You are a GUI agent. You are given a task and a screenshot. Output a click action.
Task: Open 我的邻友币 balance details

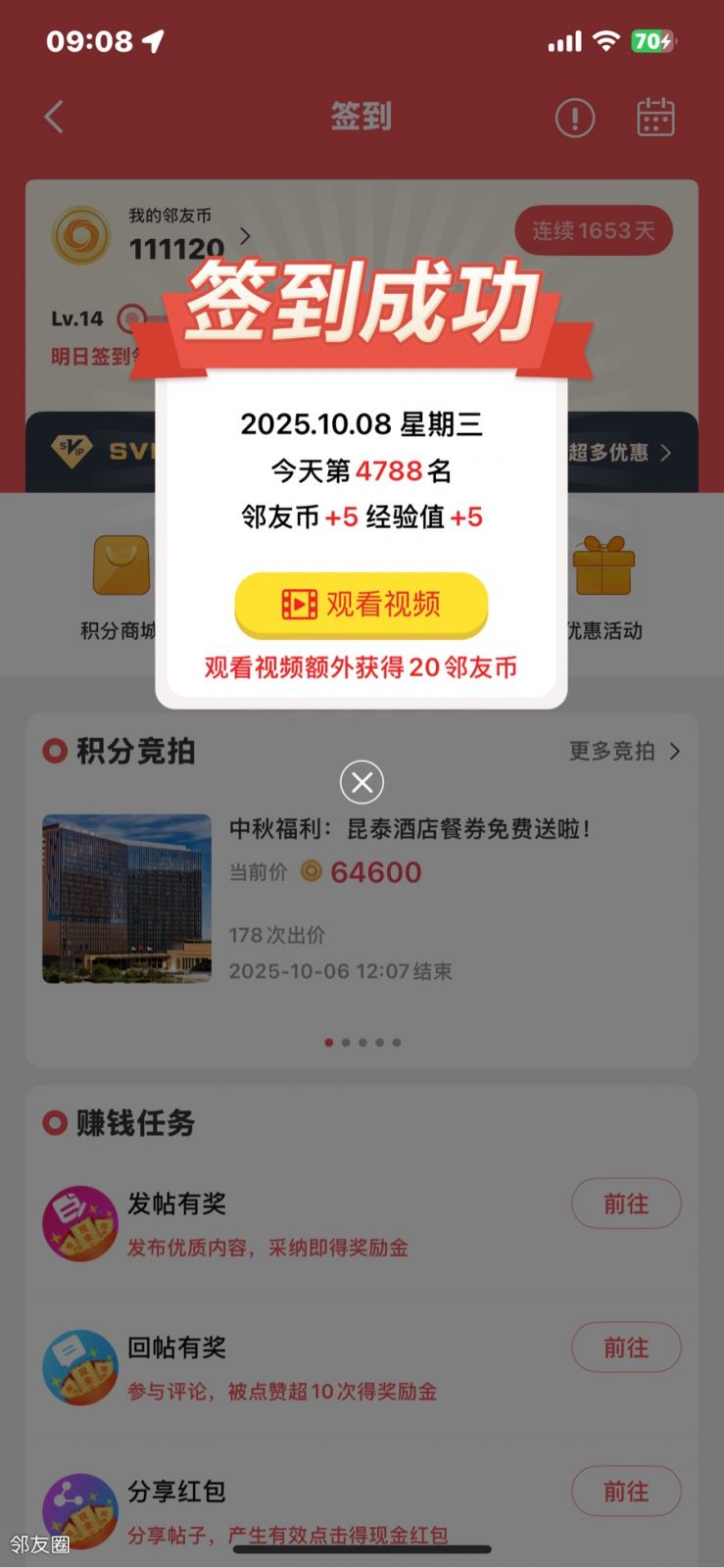186,235
